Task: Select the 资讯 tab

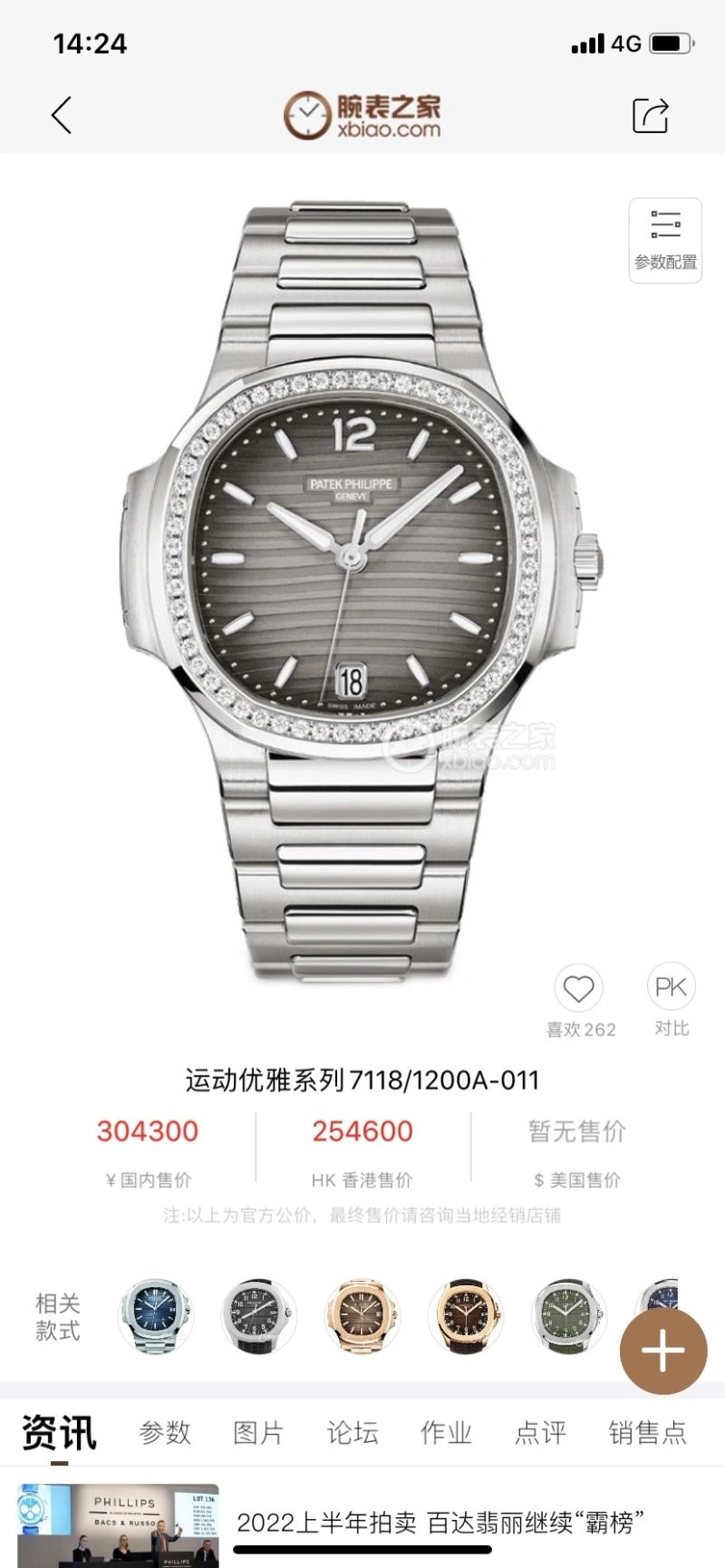Action: coord(59,1433)
